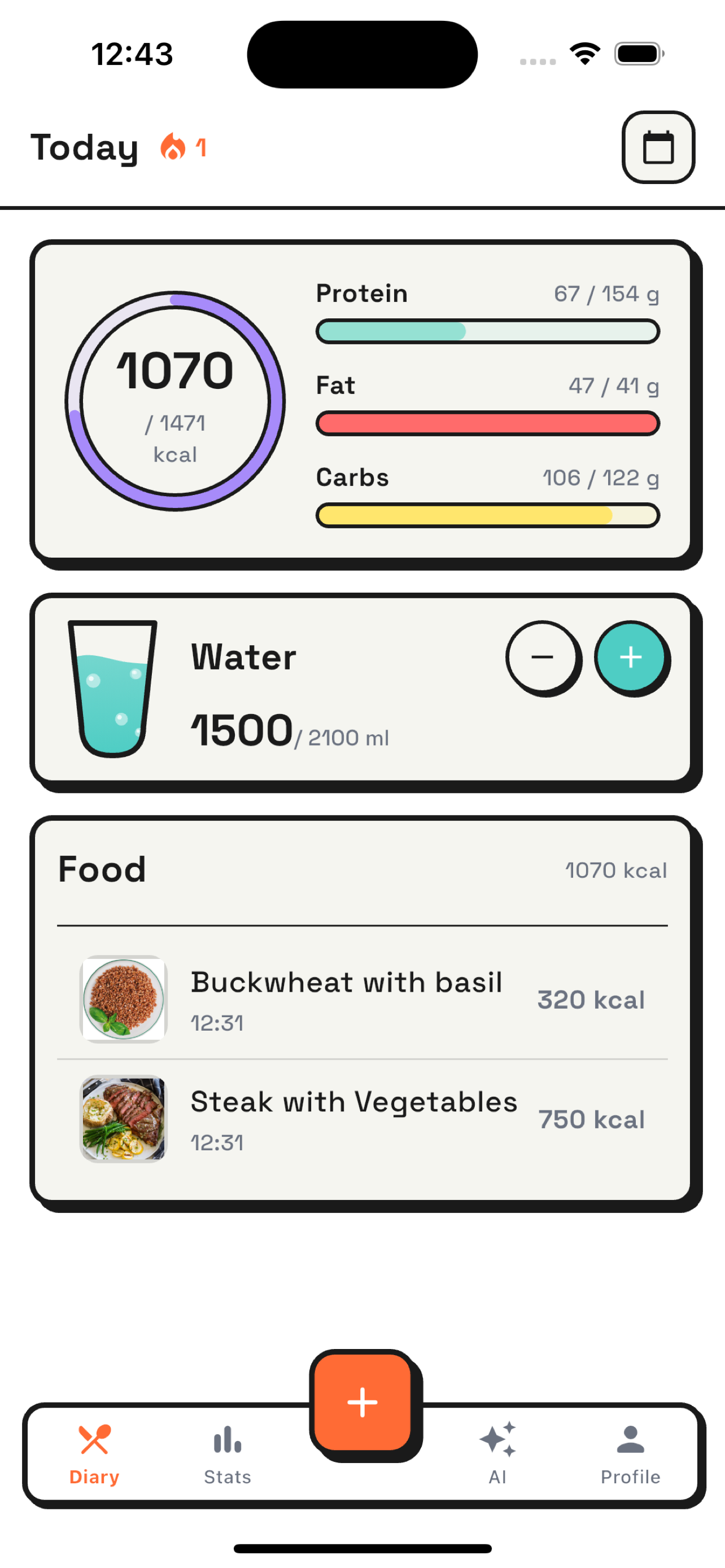Increase water intake with plus button
Screen dimensions: 725x1568
632,658
